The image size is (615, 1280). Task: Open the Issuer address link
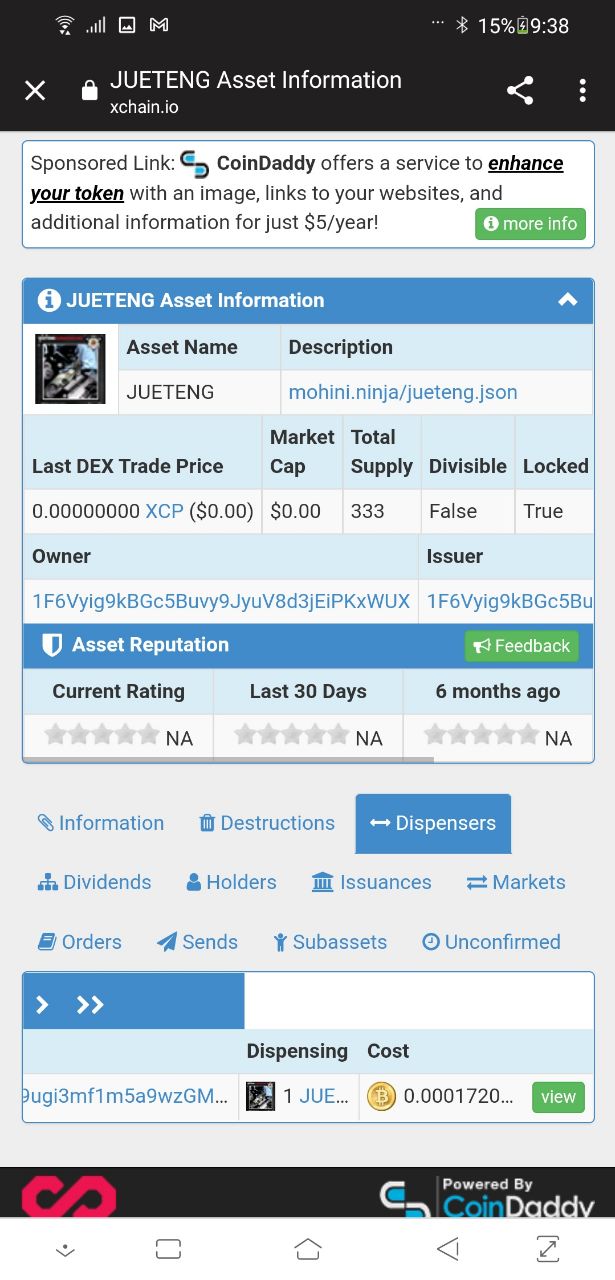(509, 601)
